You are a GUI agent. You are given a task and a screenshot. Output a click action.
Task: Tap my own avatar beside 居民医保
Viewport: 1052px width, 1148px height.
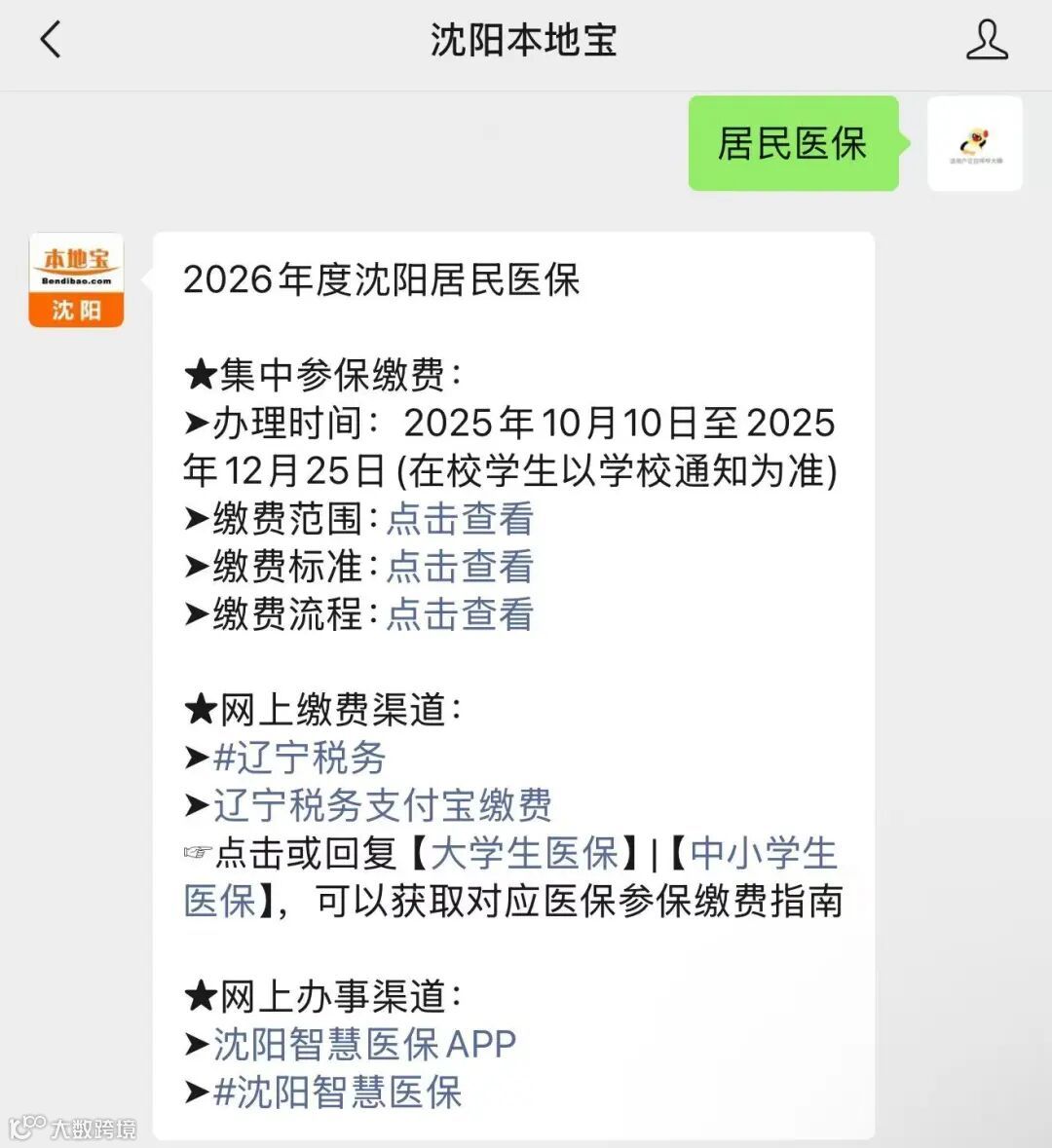click(x=974, y=144)
